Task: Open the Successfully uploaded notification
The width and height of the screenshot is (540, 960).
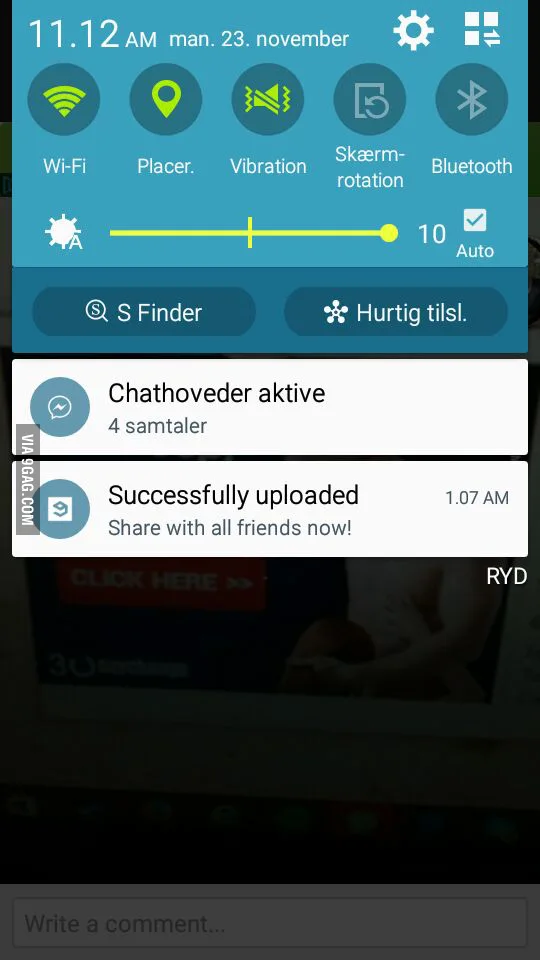Action: point(270,509)
